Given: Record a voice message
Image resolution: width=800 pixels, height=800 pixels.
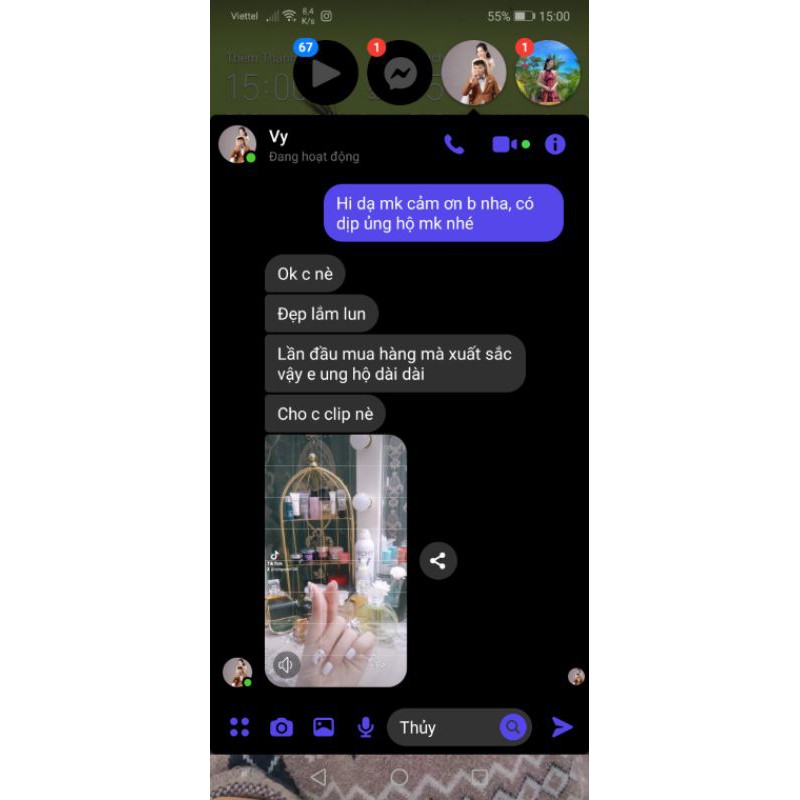Looking at the screenshot, I should click(366, 727).
